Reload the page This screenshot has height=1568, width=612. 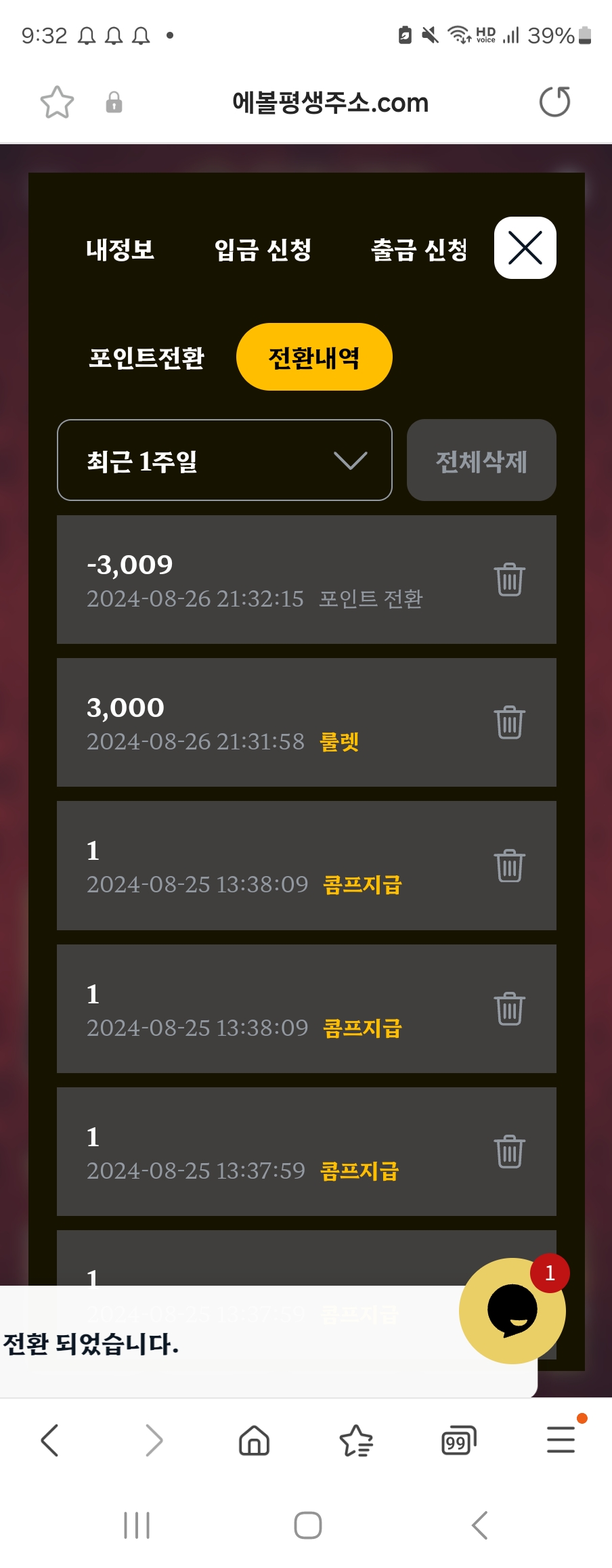pyautogui.click(x=554, y=102)
